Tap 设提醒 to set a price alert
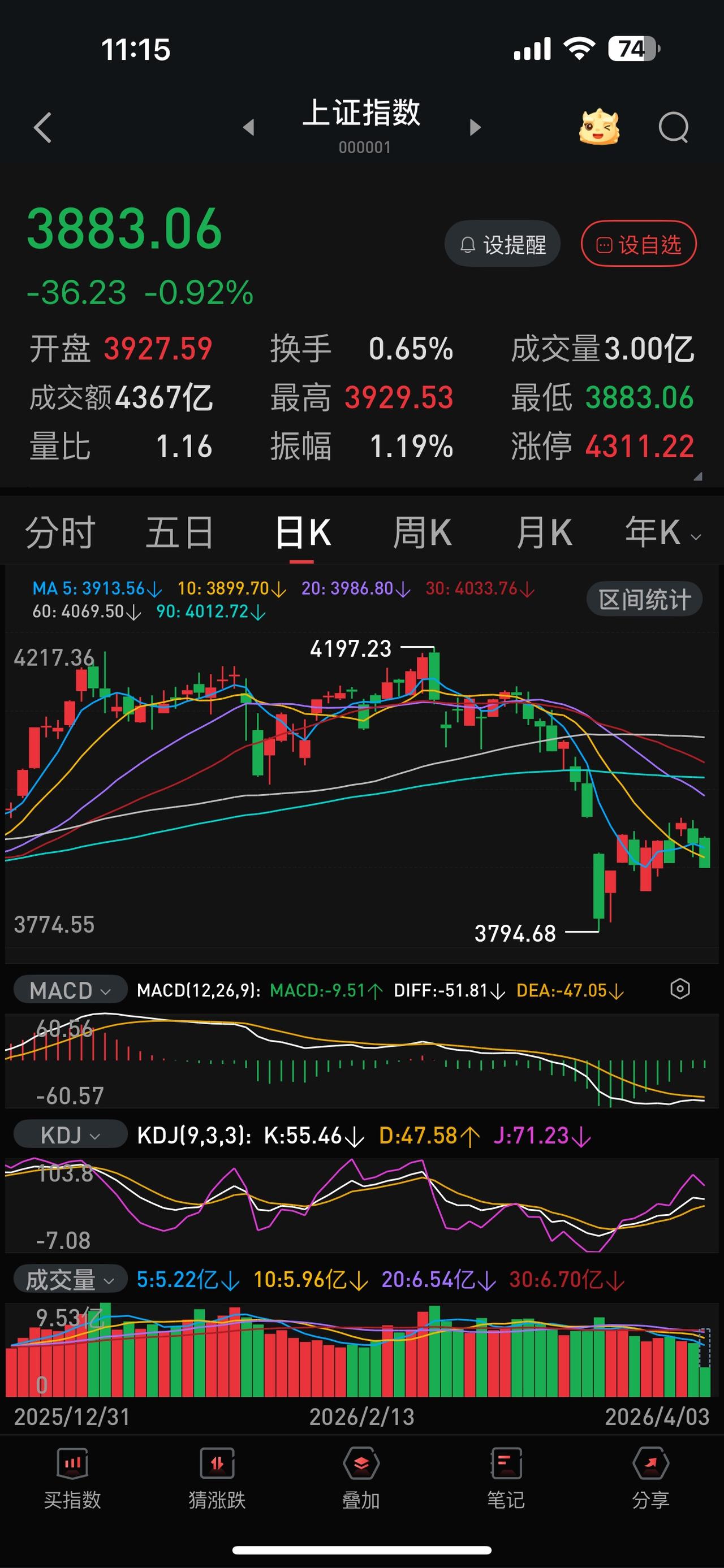This screenshot has height=1568, width=724. click(x=503, y=243)
